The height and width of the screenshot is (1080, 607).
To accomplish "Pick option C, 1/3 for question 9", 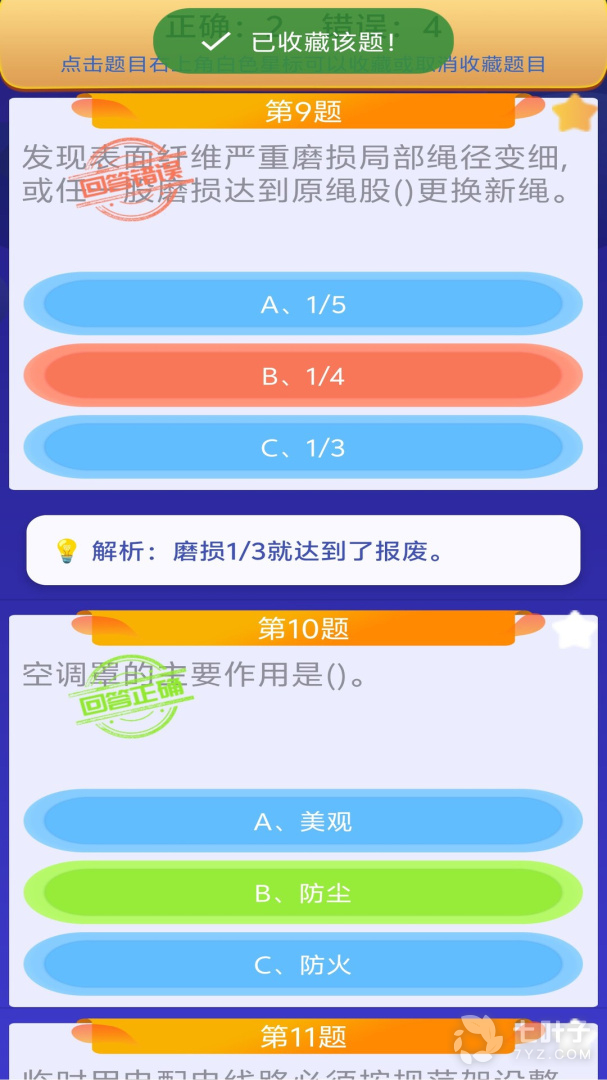I will (x=303, y=448).
